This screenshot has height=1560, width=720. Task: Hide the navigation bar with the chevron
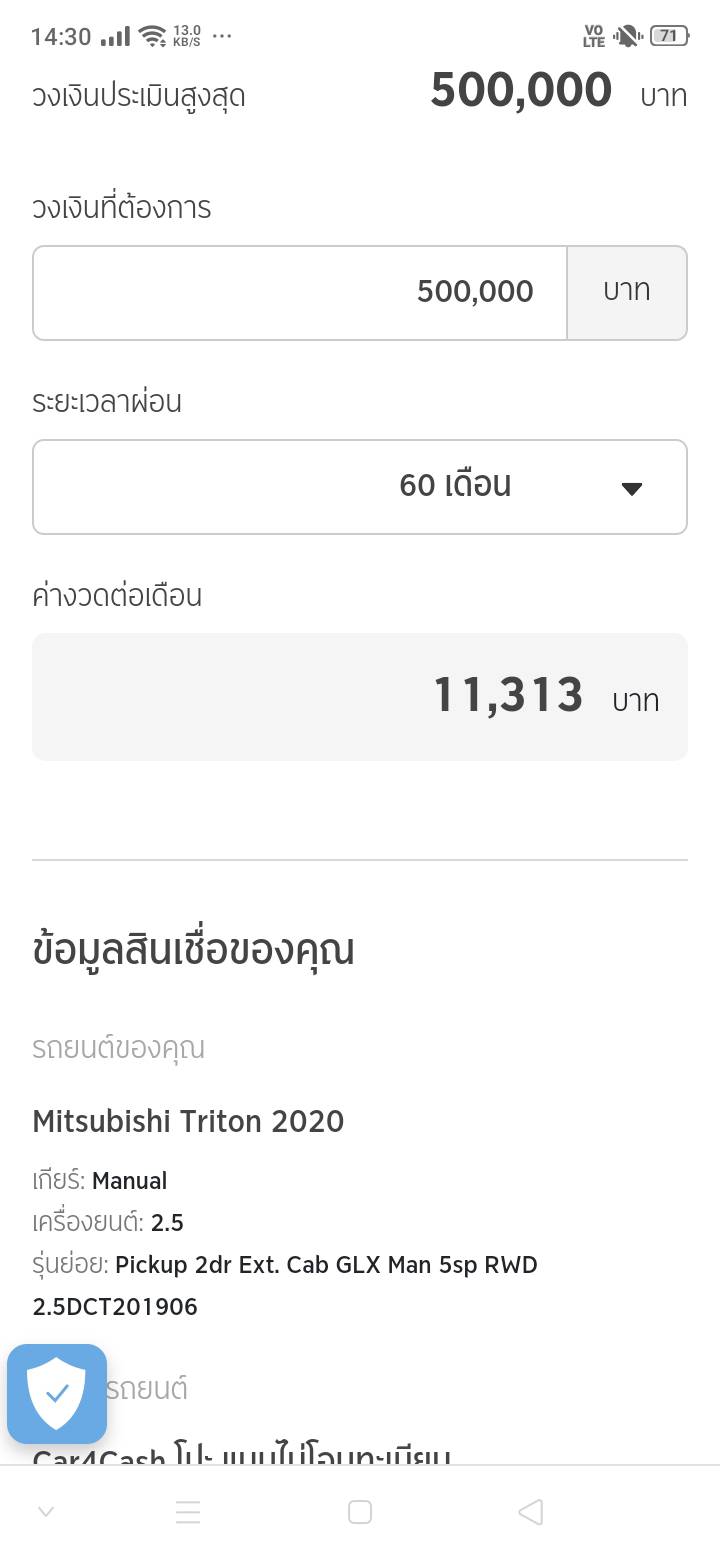(46, 1512)
